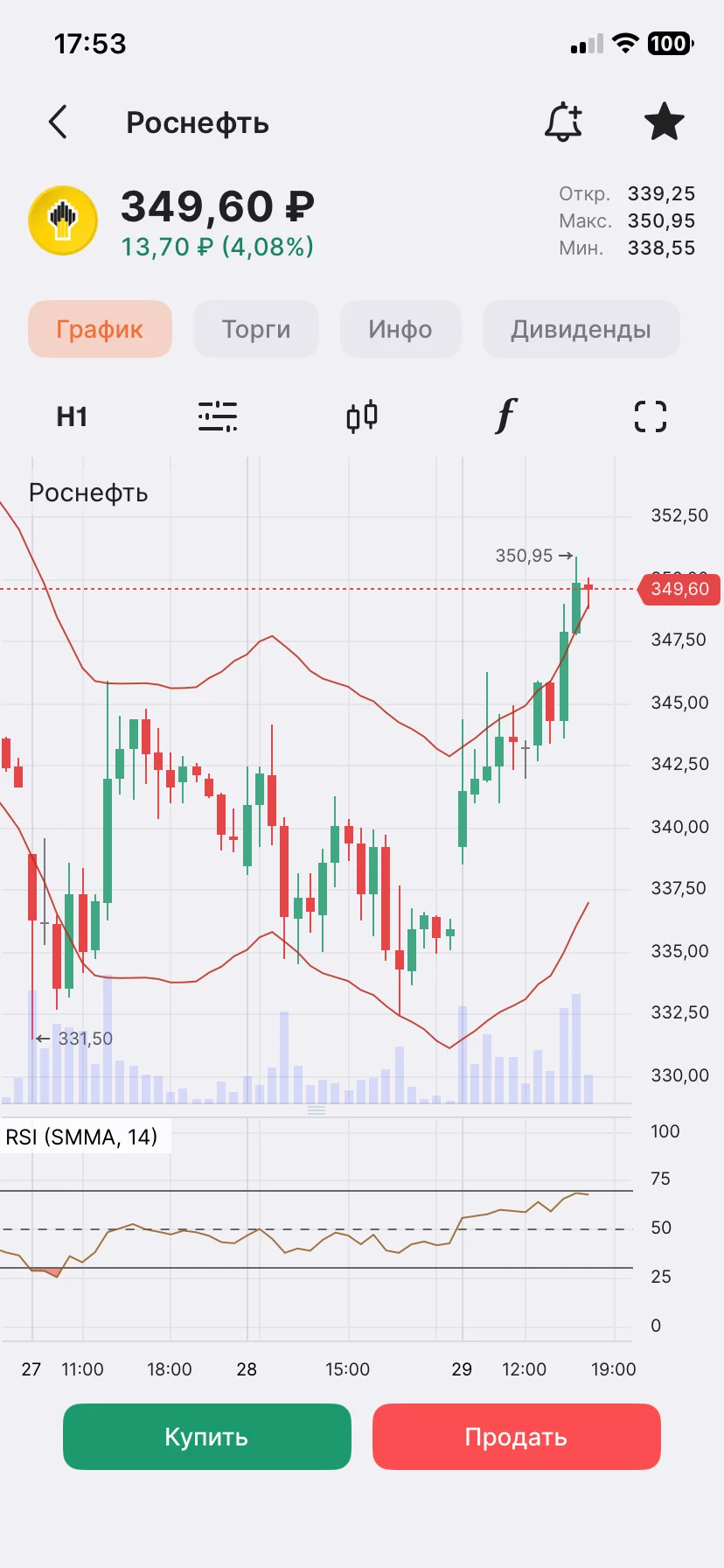The width and height of the screenshot is (724, 1568).
Task: Go back from the Роснефть page
Action: (58, 122)
